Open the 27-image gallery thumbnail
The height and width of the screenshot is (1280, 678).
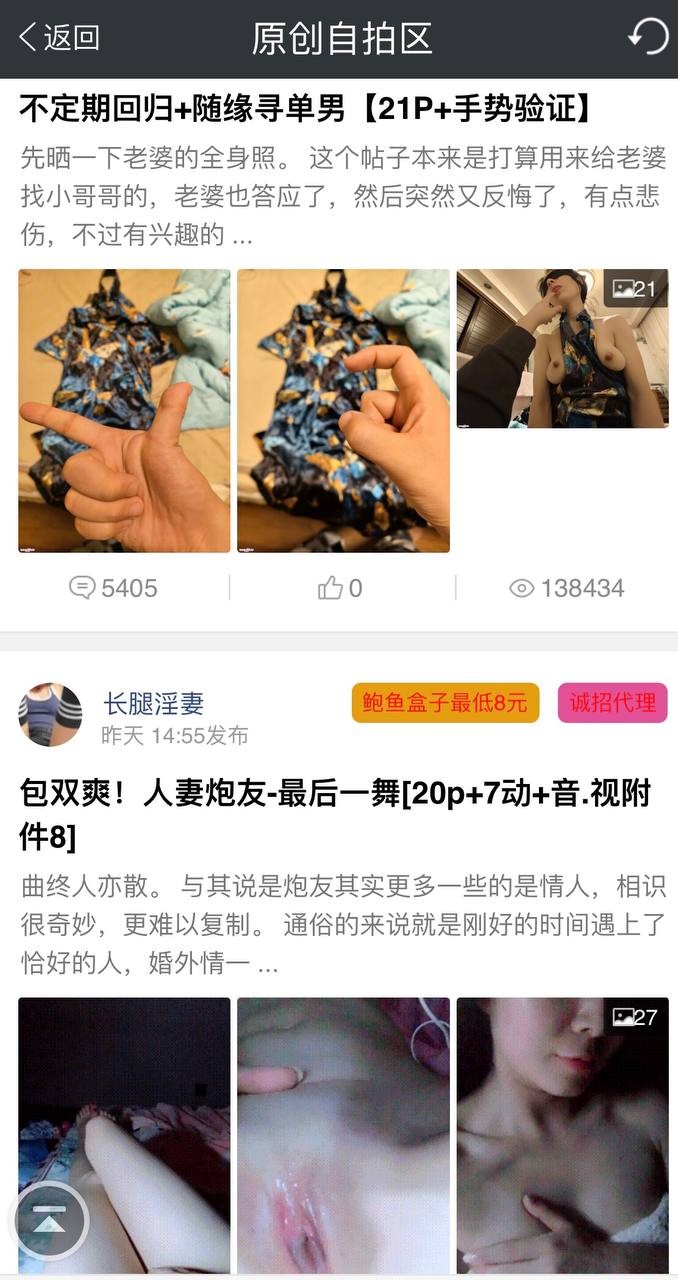(x=562, y=1134)
